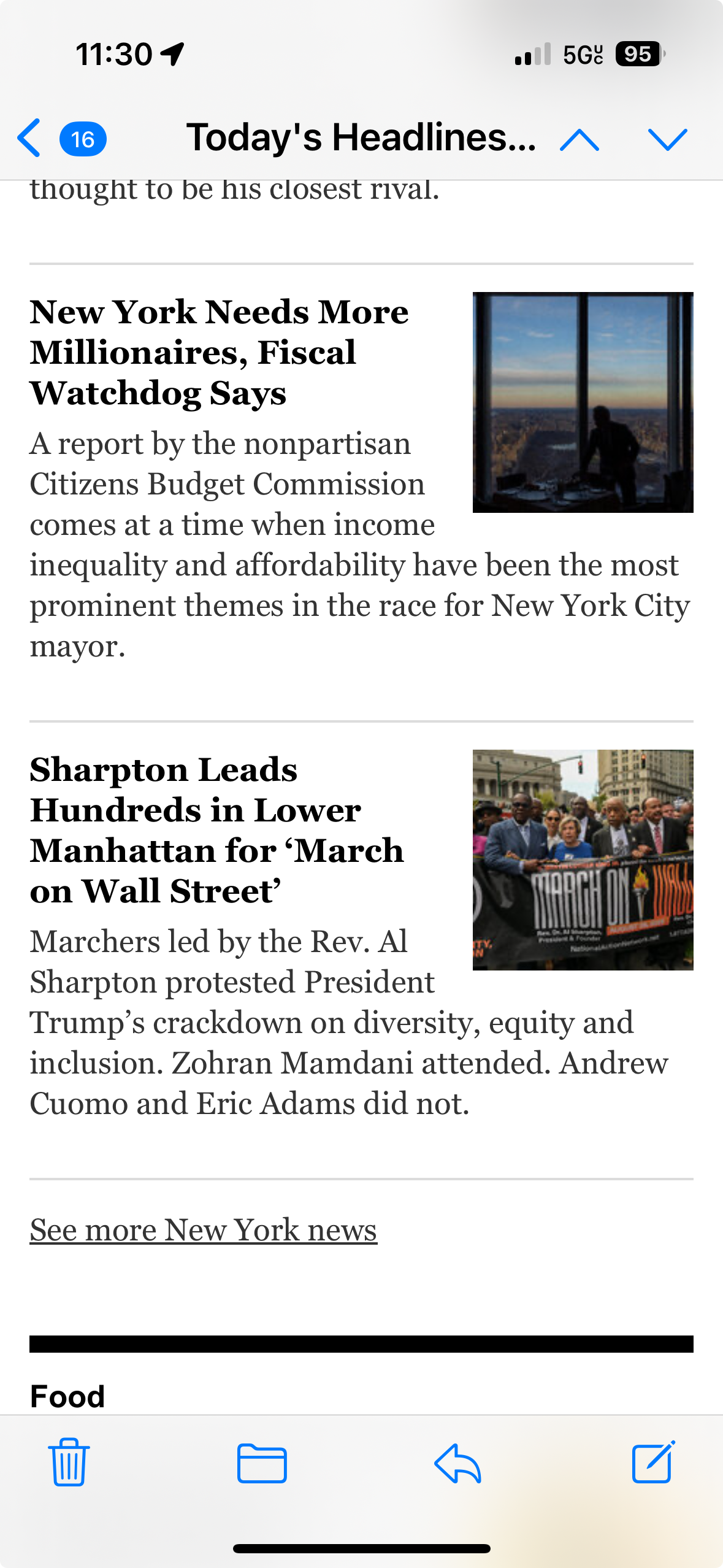Follow the 'See more New York news' link
723x1568 pixels.
[204, 1230]
